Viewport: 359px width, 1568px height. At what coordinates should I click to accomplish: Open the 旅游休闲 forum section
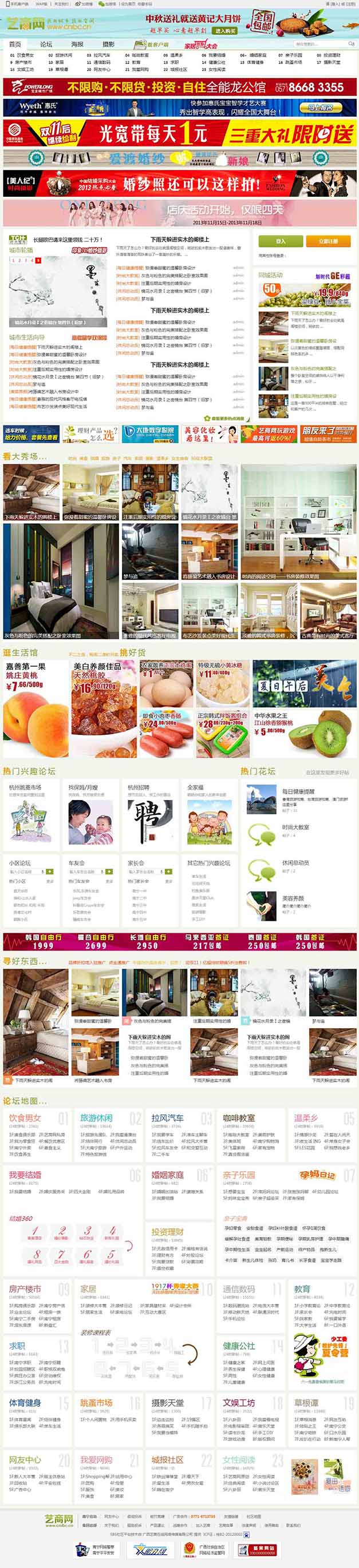[x=96, y=1118]
